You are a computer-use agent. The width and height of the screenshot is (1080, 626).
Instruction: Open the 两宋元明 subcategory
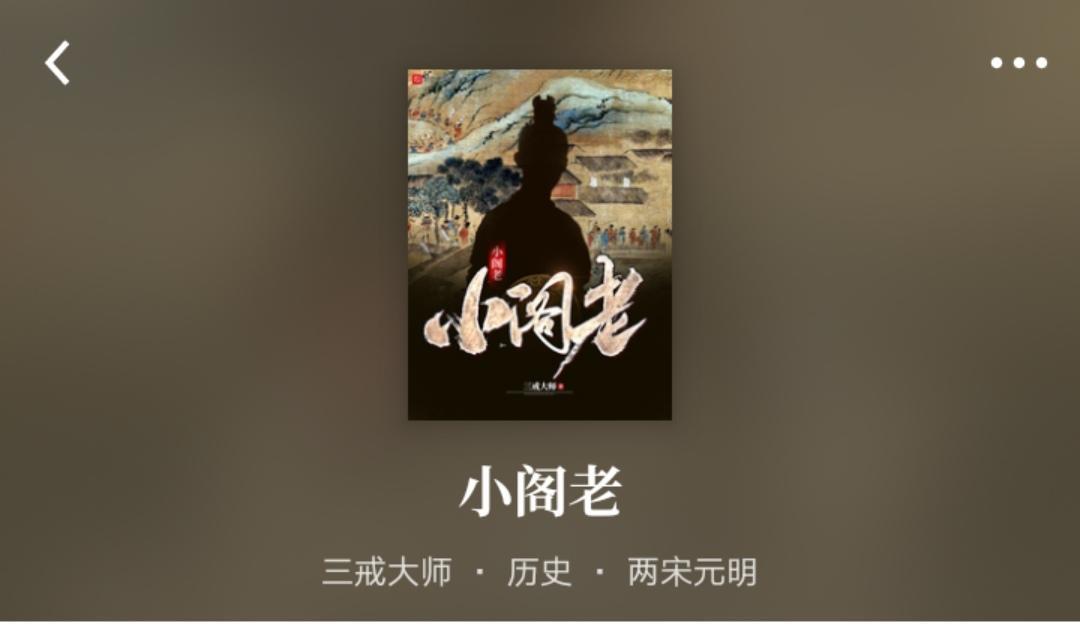click(692, 572)
